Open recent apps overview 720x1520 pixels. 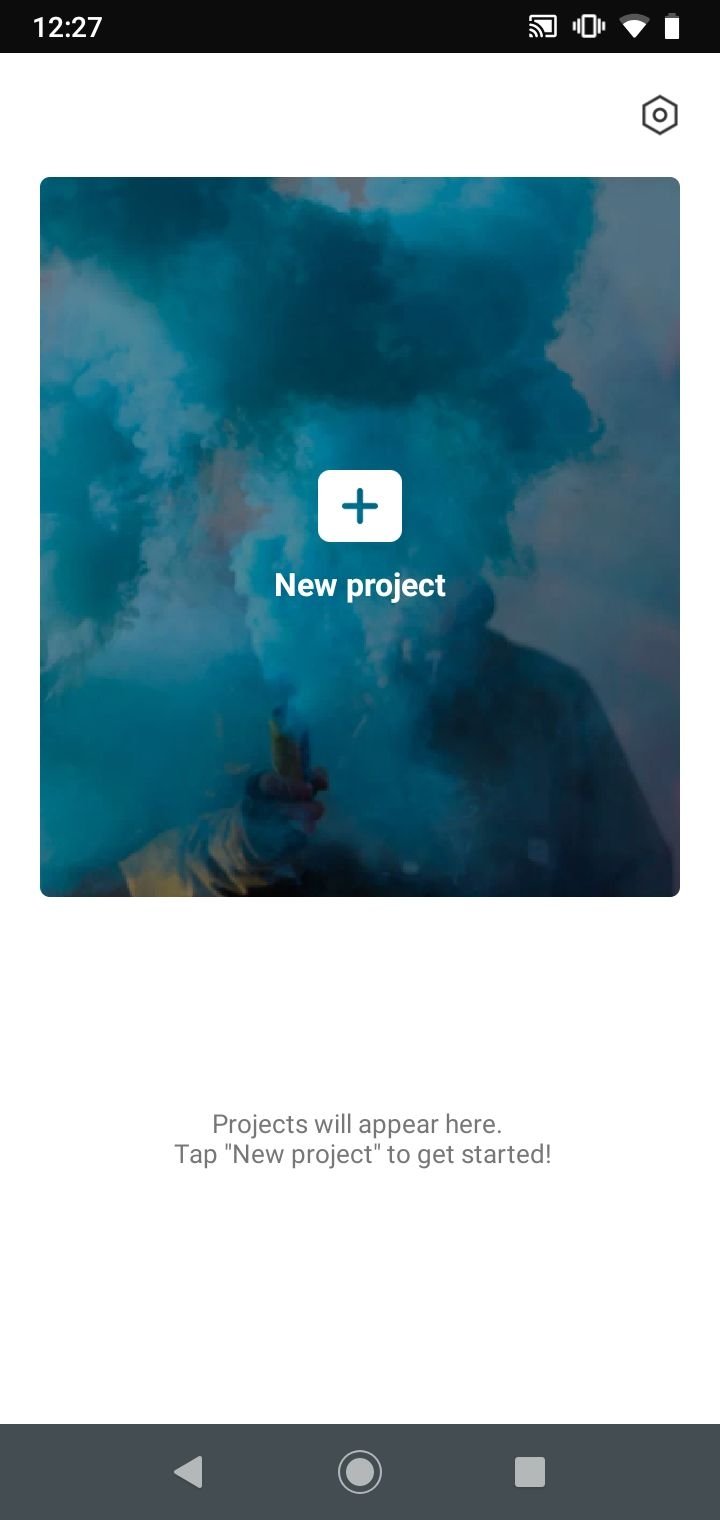click(530, 1472)
